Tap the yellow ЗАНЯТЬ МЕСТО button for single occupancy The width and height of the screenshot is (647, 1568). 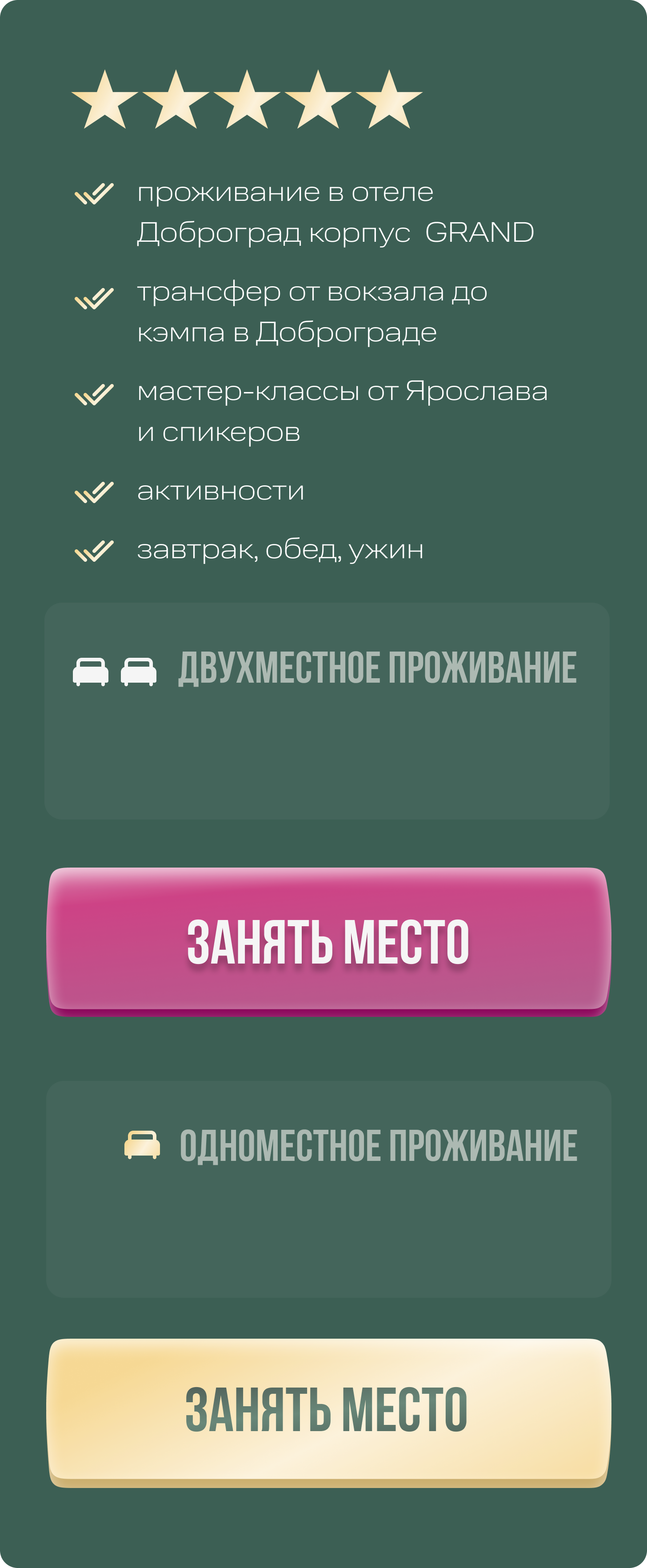coord(328,1411)
